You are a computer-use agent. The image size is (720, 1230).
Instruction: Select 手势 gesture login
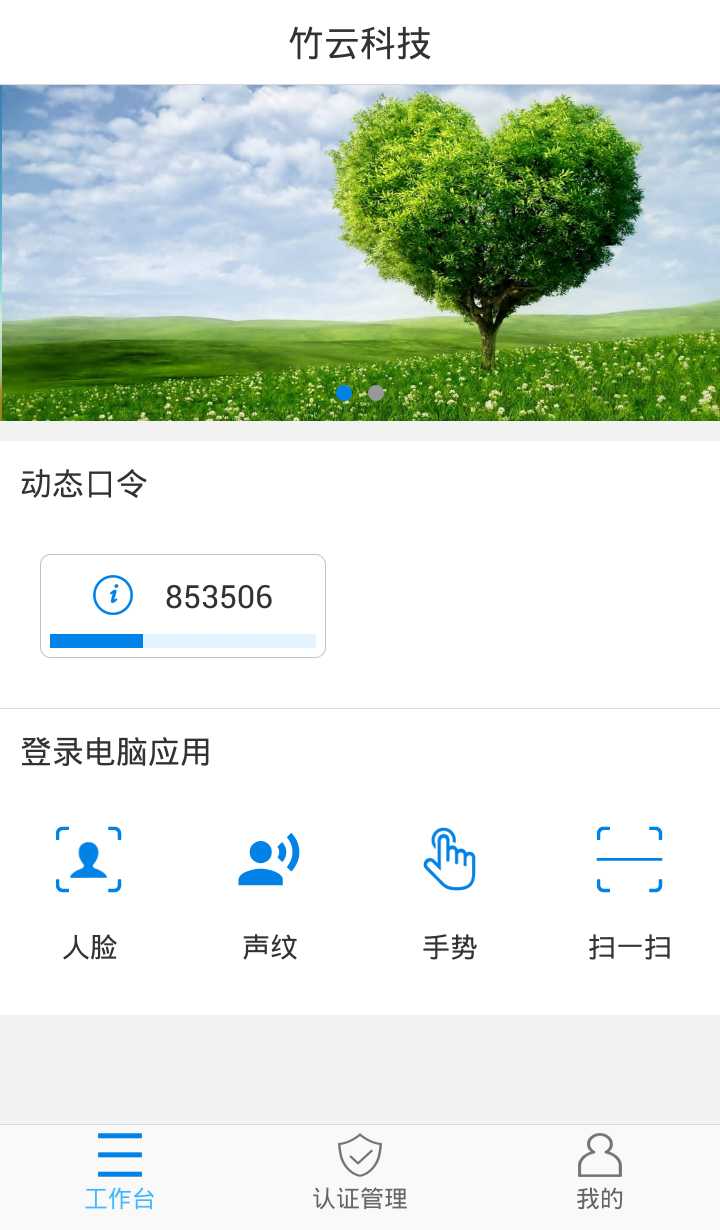tap(449, 887)
